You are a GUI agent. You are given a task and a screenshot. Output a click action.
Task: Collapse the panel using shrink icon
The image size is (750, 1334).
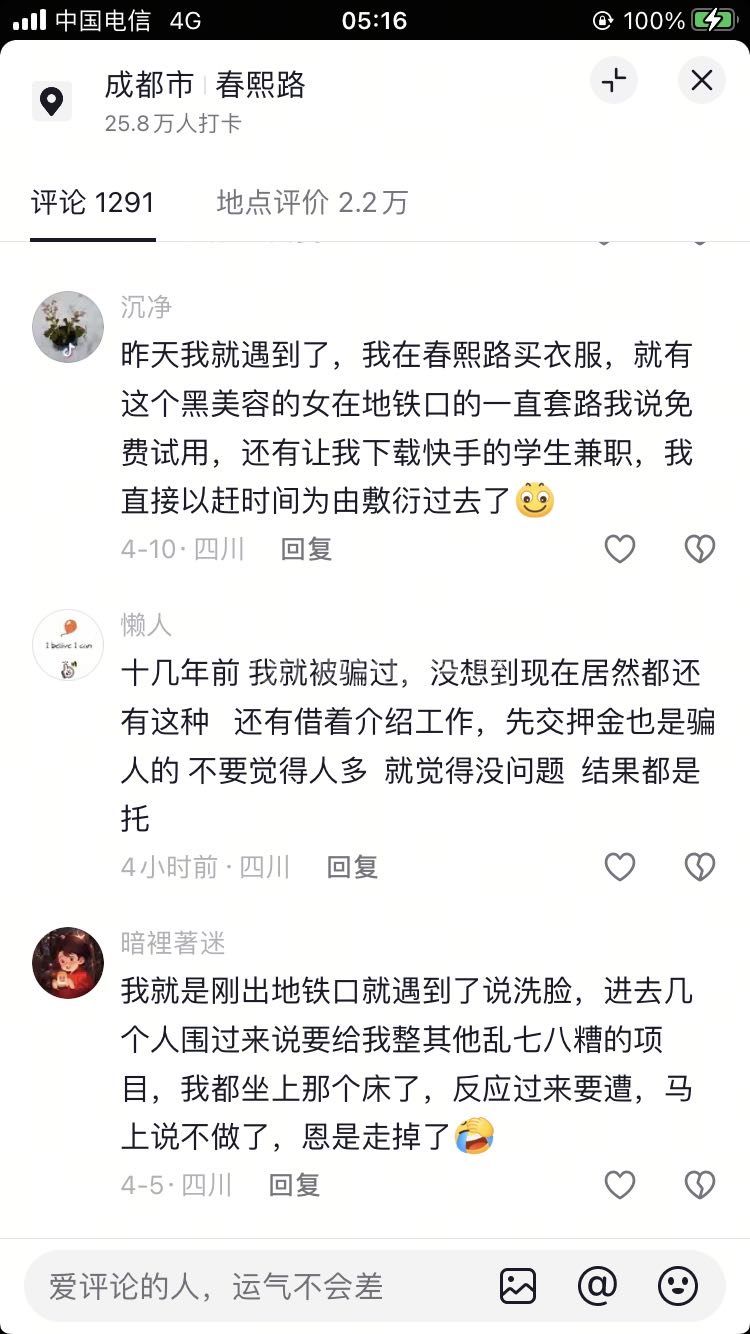coord(614,80)
